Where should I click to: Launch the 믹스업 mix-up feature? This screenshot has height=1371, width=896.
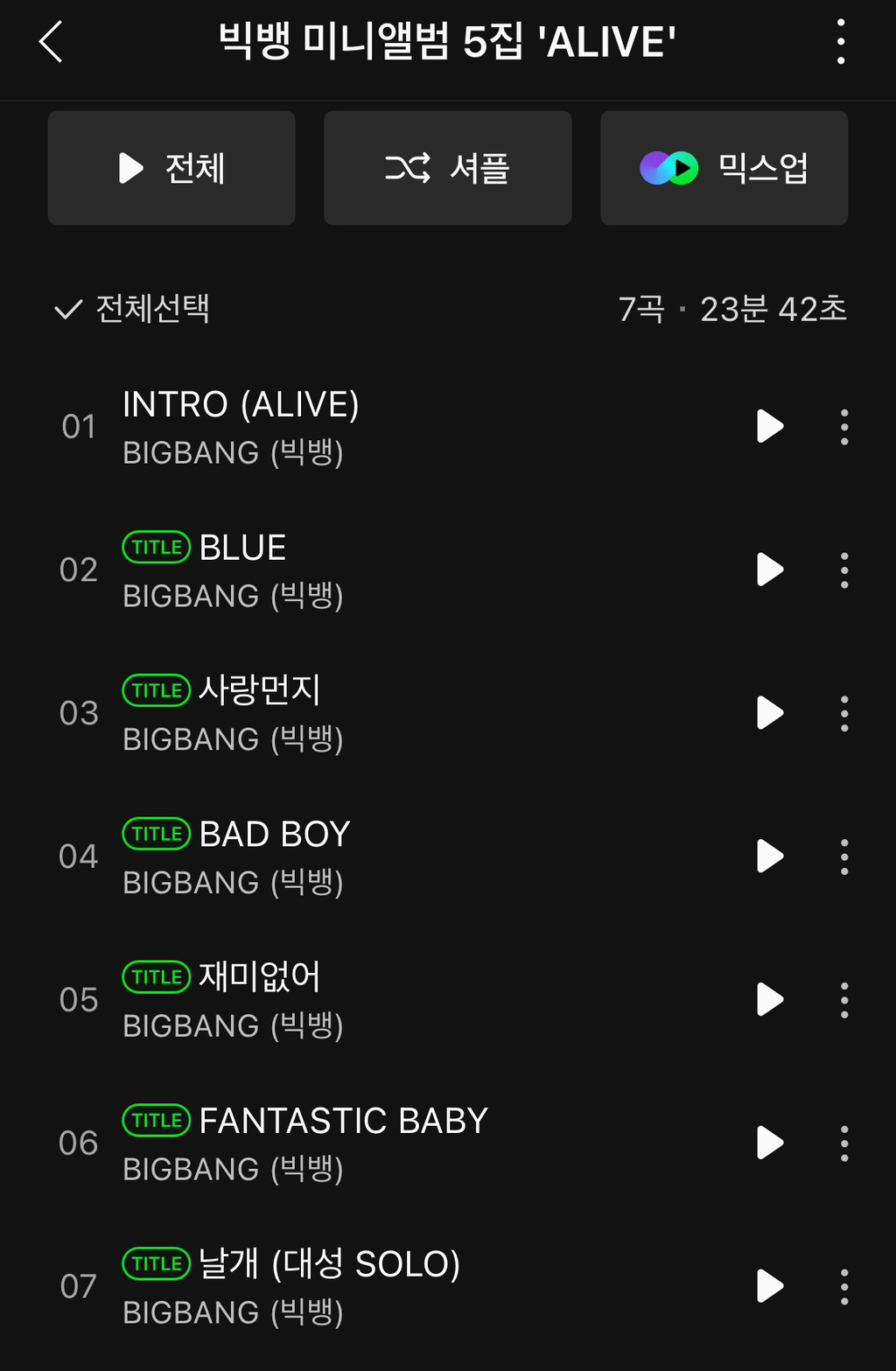724,168
